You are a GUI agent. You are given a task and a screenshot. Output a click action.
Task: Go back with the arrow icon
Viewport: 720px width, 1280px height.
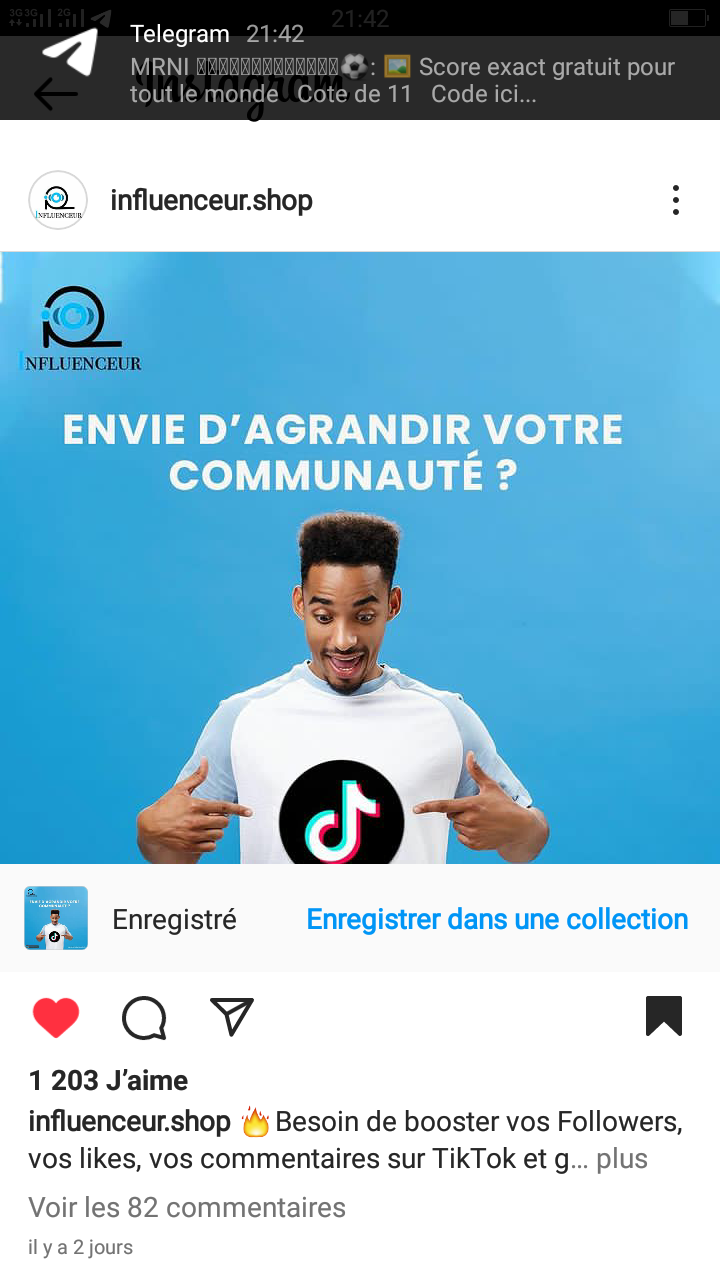click(55, 94)
